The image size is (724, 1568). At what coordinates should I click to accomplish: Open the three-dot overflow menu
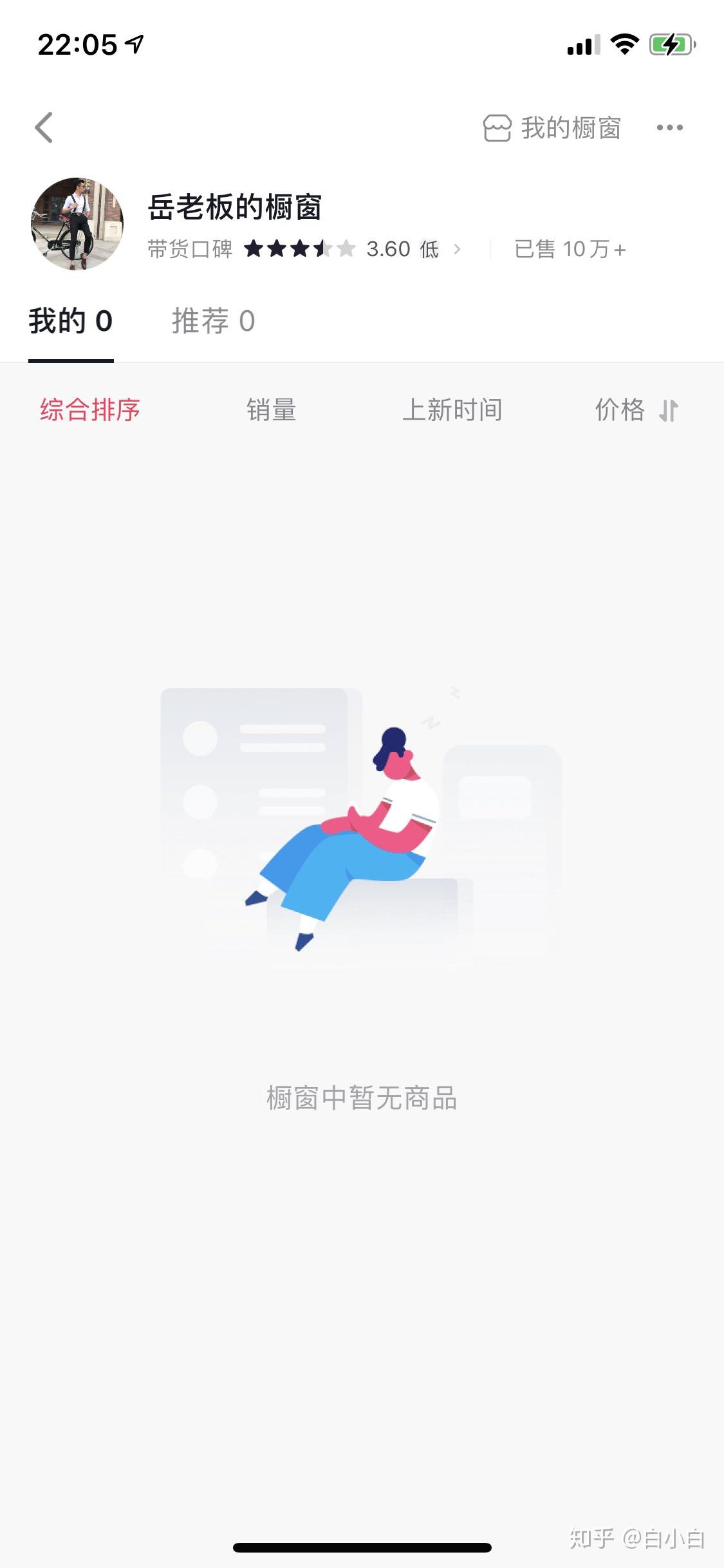coord(669,128)
